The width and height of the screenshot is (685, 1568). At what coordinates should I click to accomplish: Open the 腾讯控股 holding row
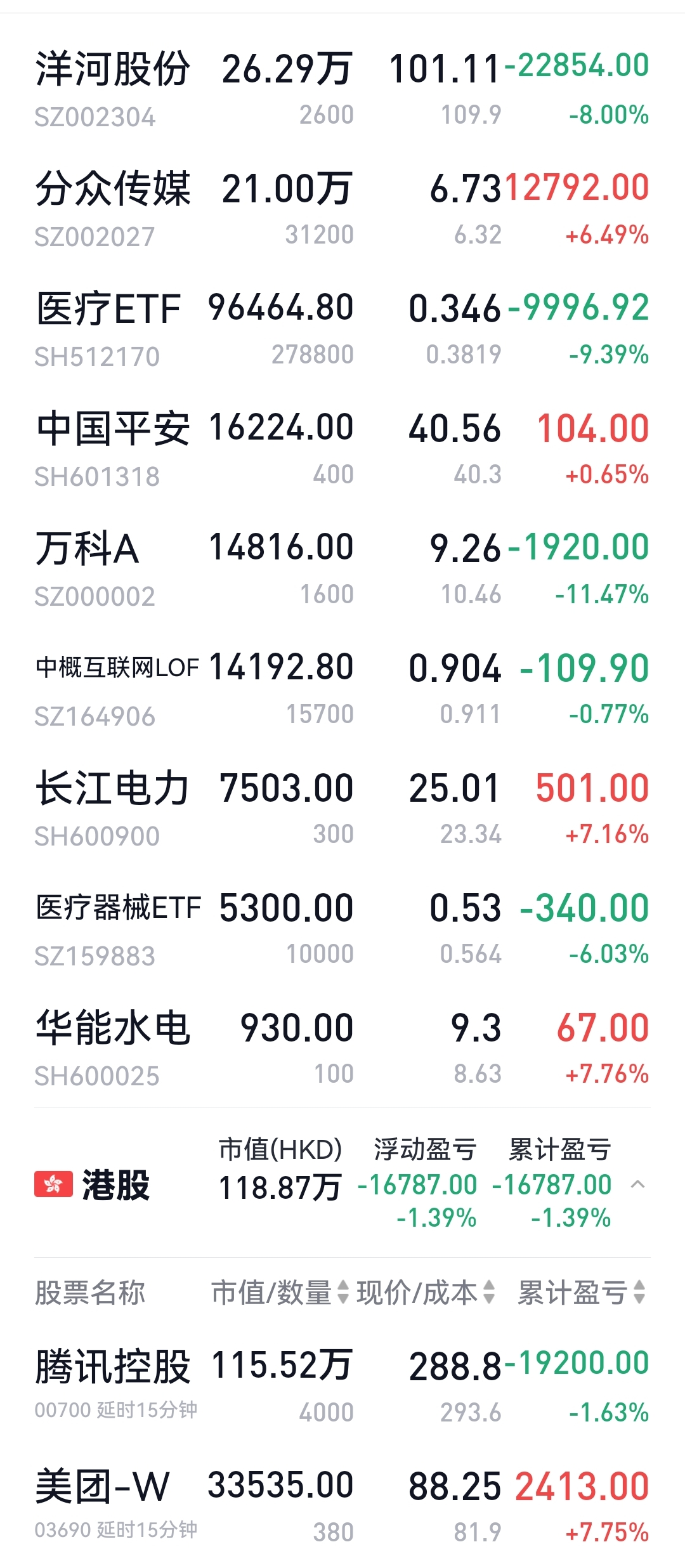tap(342, 1384)
